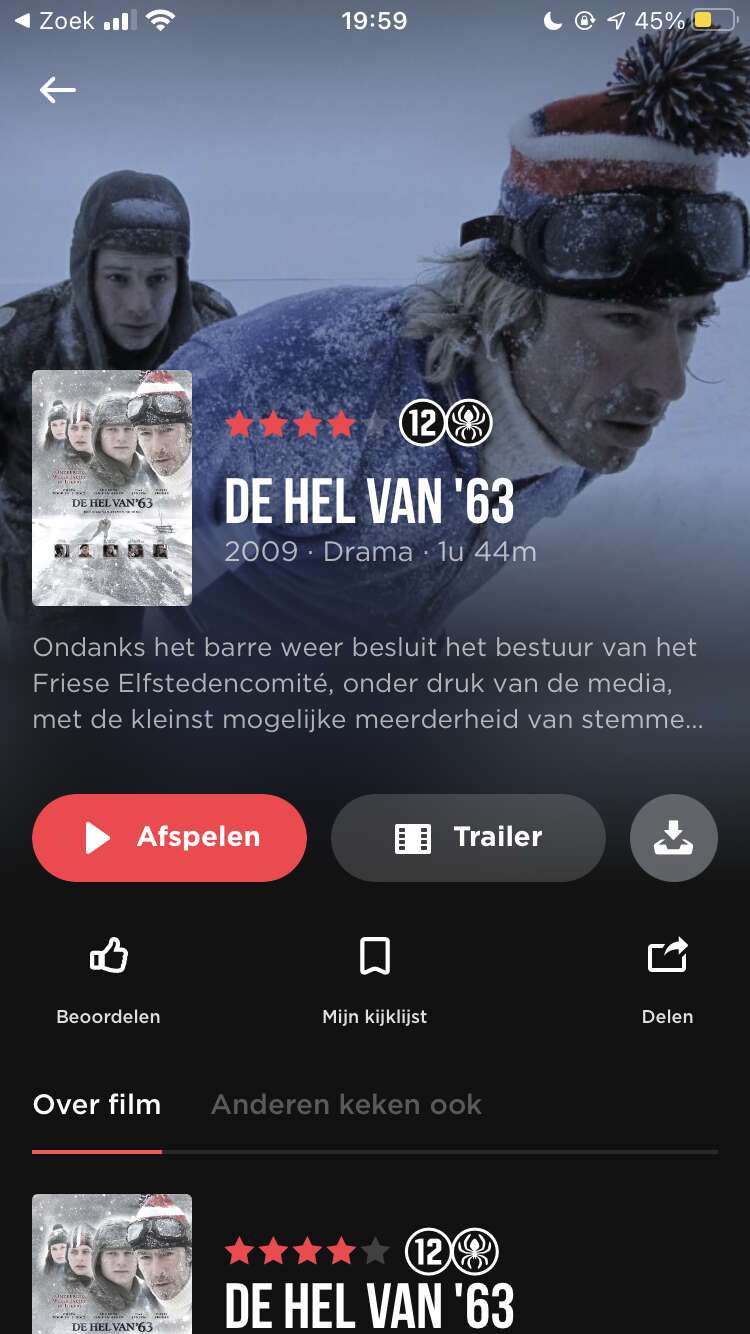
Task: Go back using the arrow icon
Action: 58,90
